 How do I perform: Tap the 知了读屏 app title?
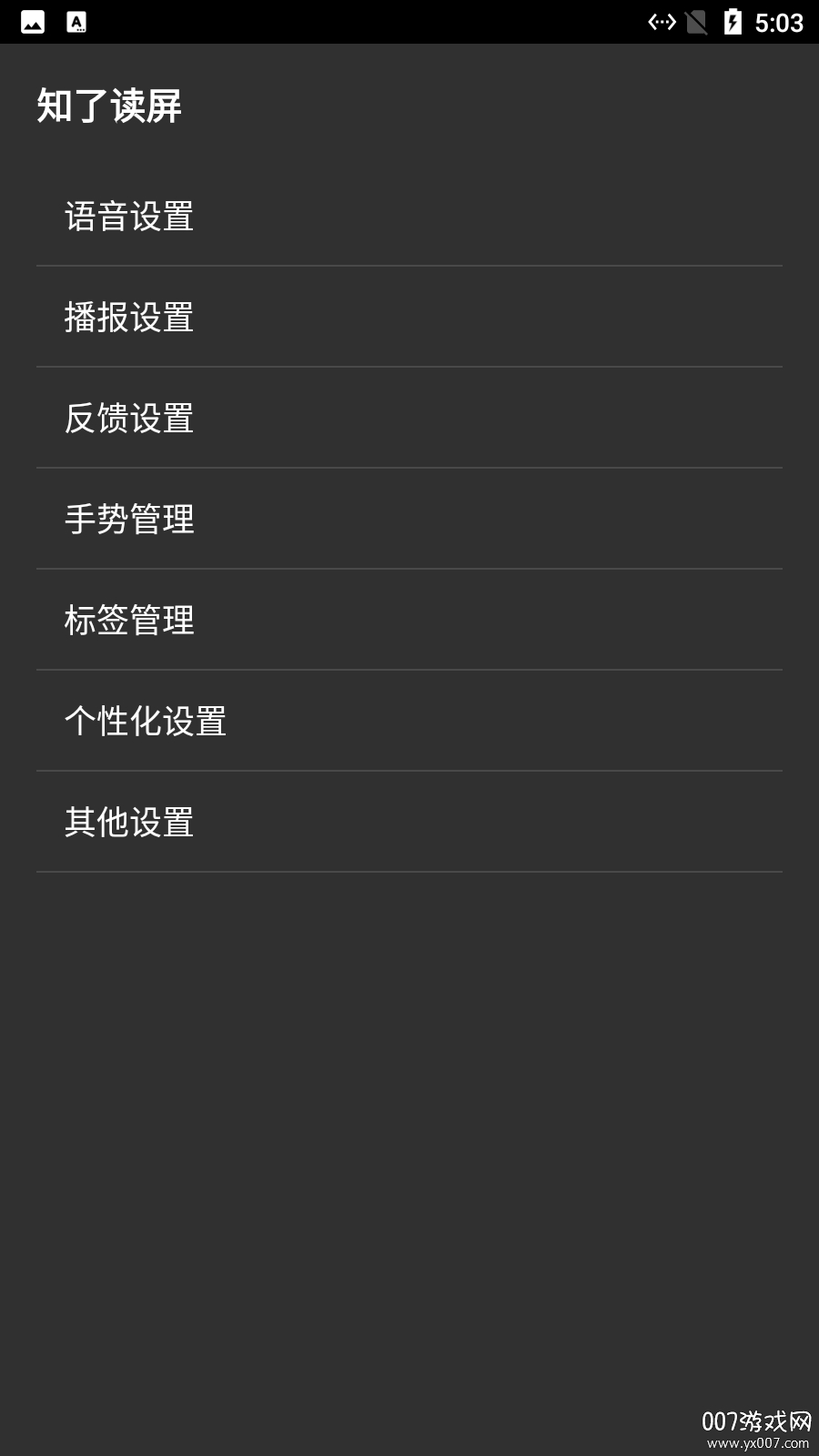coord(109,103)
